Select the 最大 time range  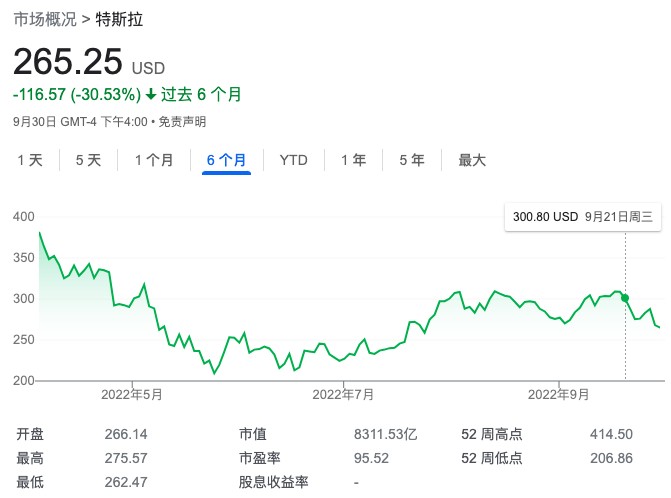(x=472, y=160)
